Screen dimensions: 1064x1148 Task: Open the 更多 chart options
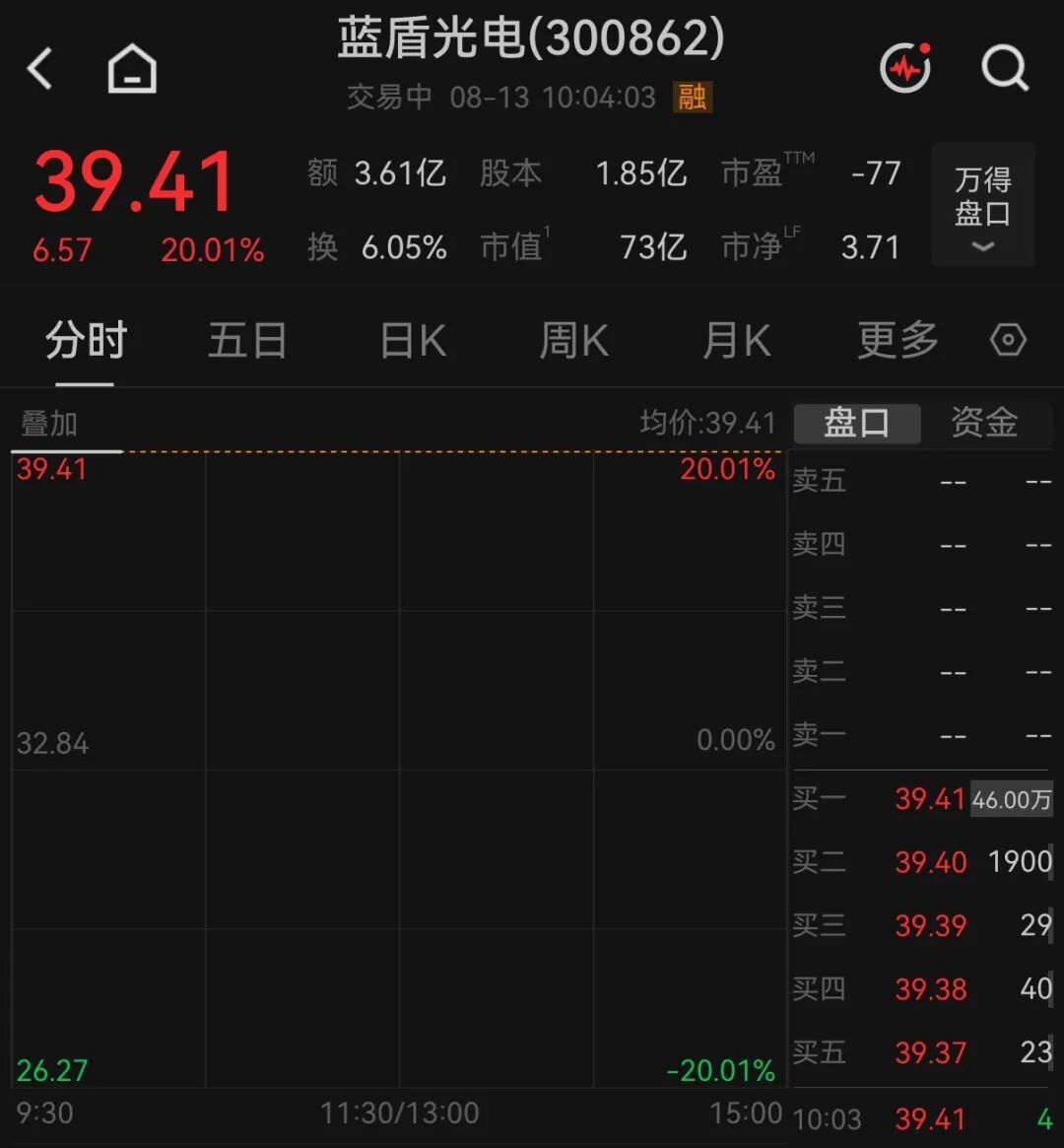(x=898, y=340)
